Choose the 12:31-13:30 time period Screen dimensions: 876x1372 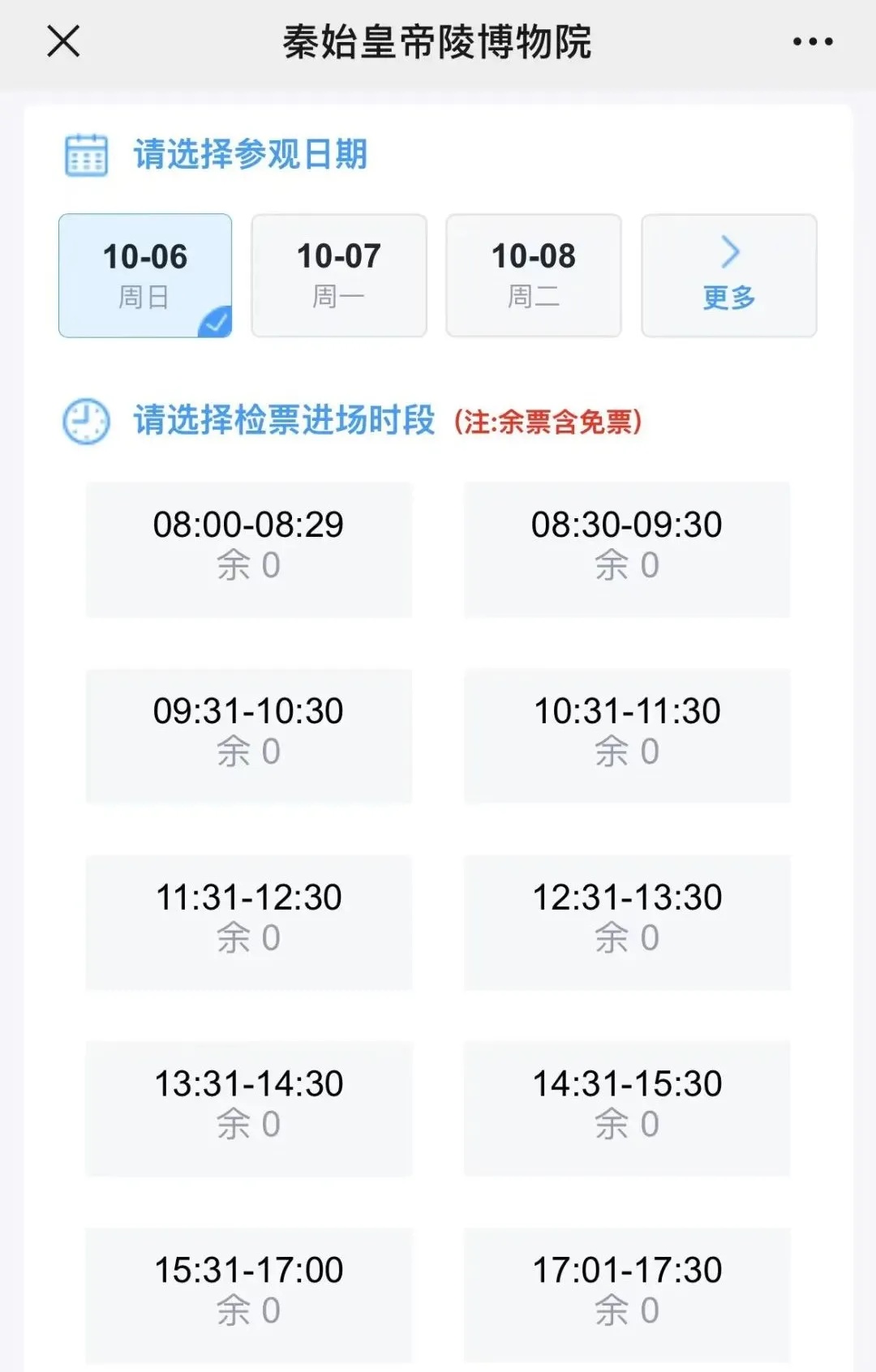pos(627,922)
